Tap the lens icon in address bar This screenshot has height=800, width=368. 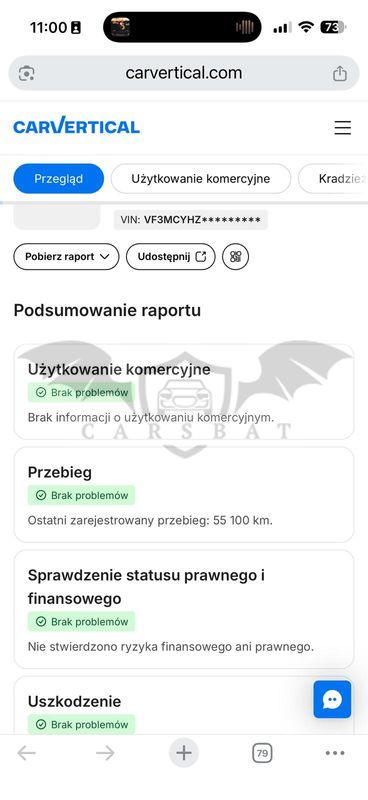pyautogui.click(x=27, y=73)
